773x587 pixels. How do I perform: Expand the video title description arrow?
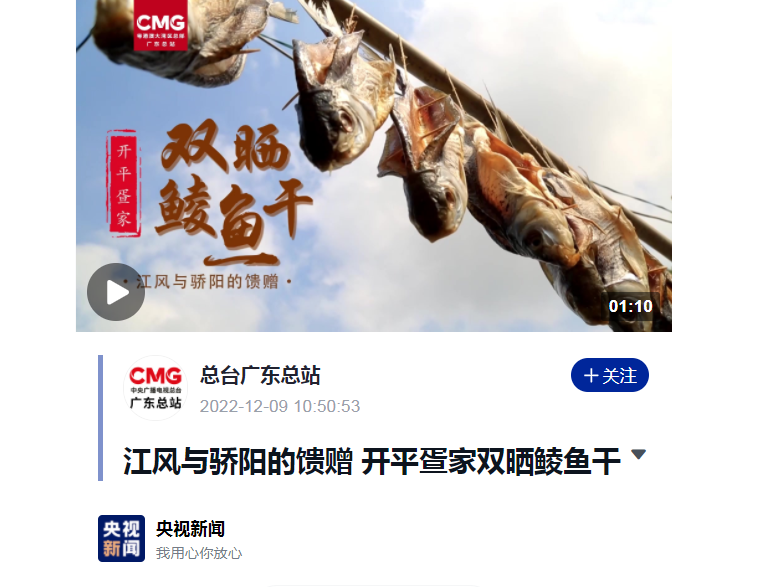pyautogui.click(x=639, y=455)
